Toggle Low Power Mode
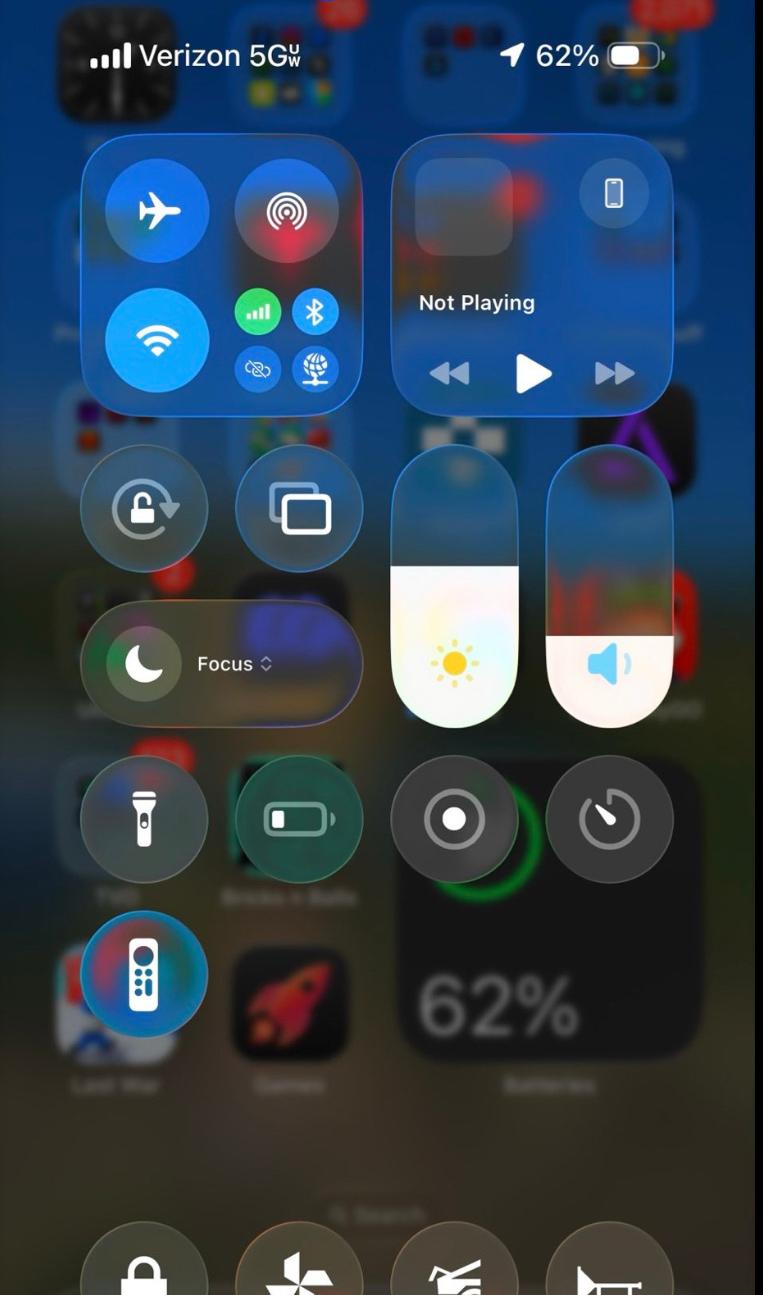This screenshot has height=1295, width=763. coord(299,819)
